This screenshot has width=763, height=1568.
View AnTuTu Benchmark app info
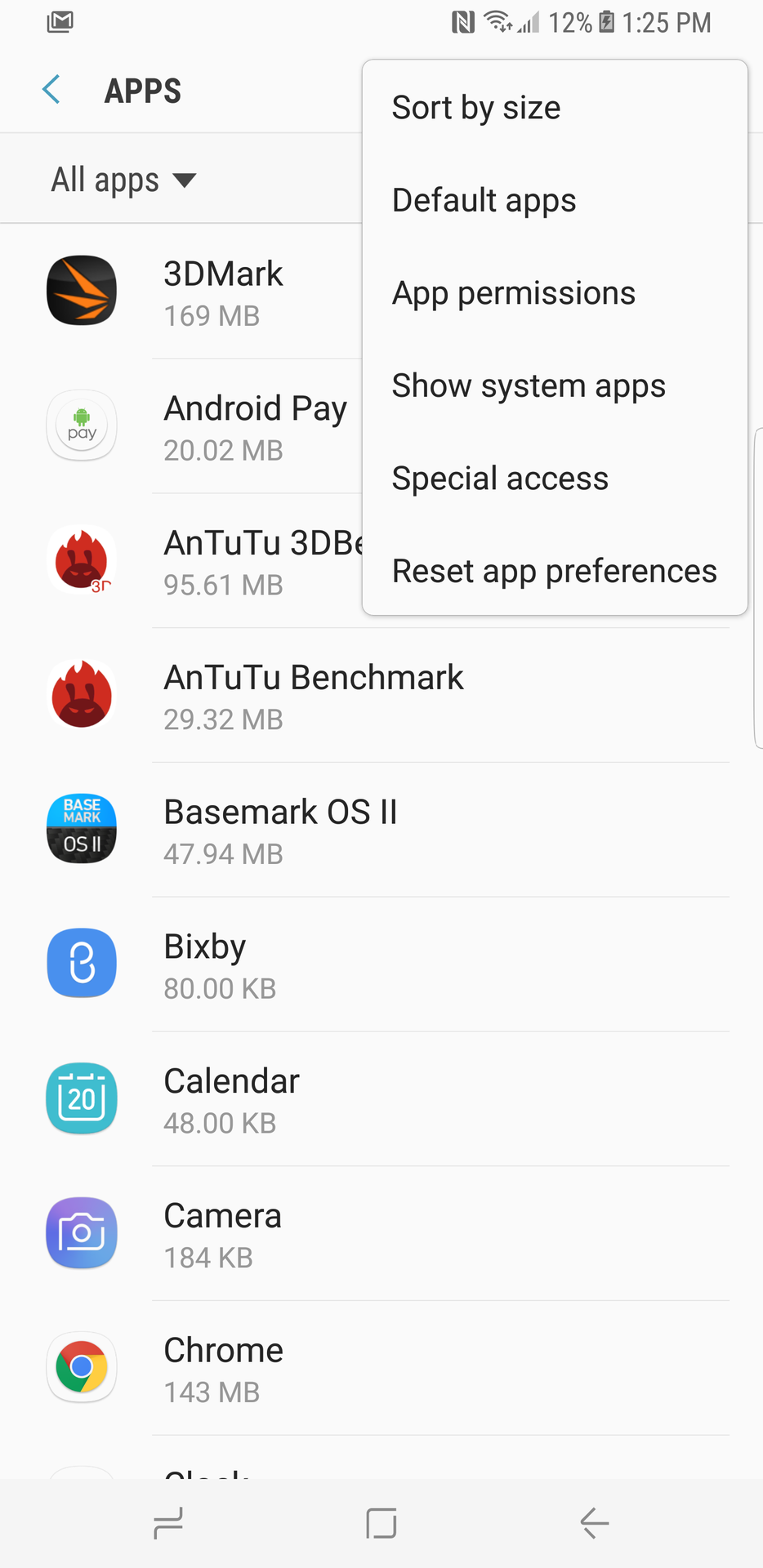[313, 696]
